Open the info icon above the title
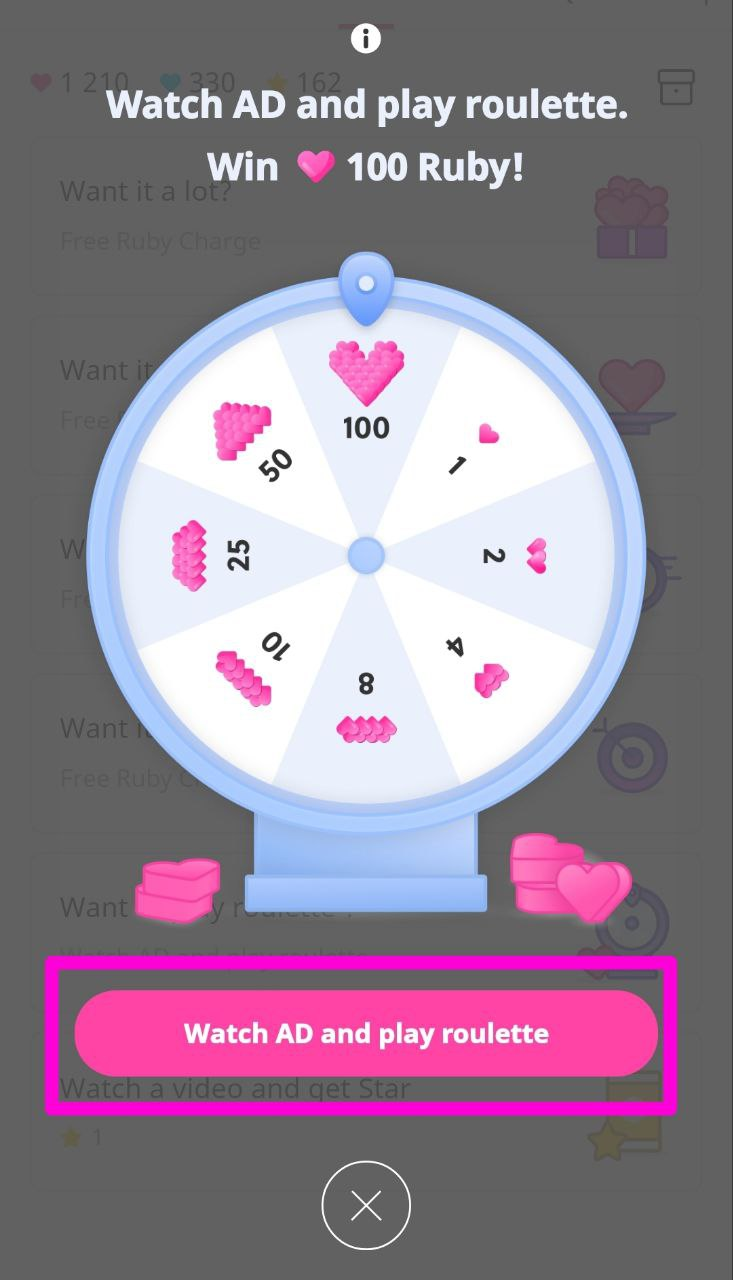This screenshot has height=1280, width=733. point(366,39)
